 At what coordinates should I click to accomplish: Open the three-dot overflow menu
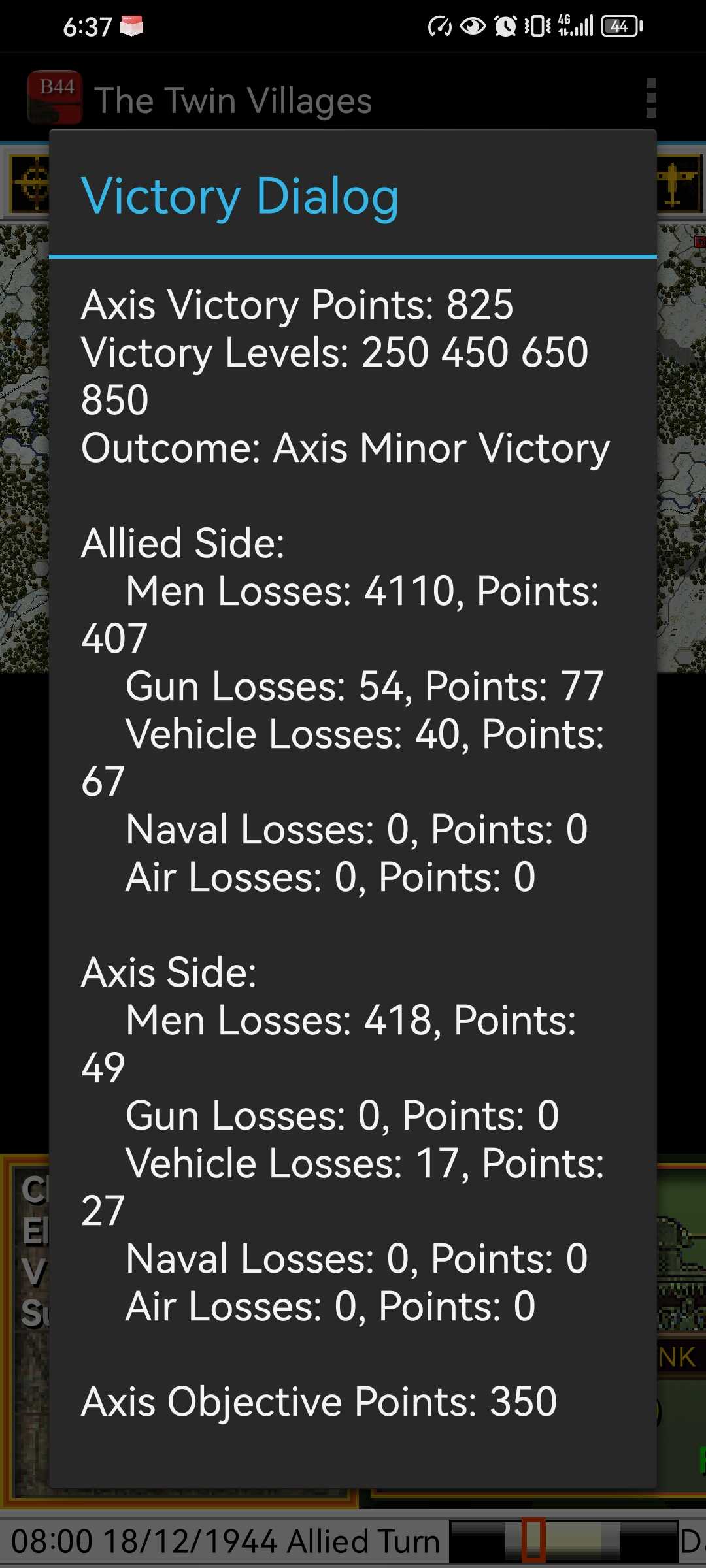pyautogui.click(x=650, y=99)
